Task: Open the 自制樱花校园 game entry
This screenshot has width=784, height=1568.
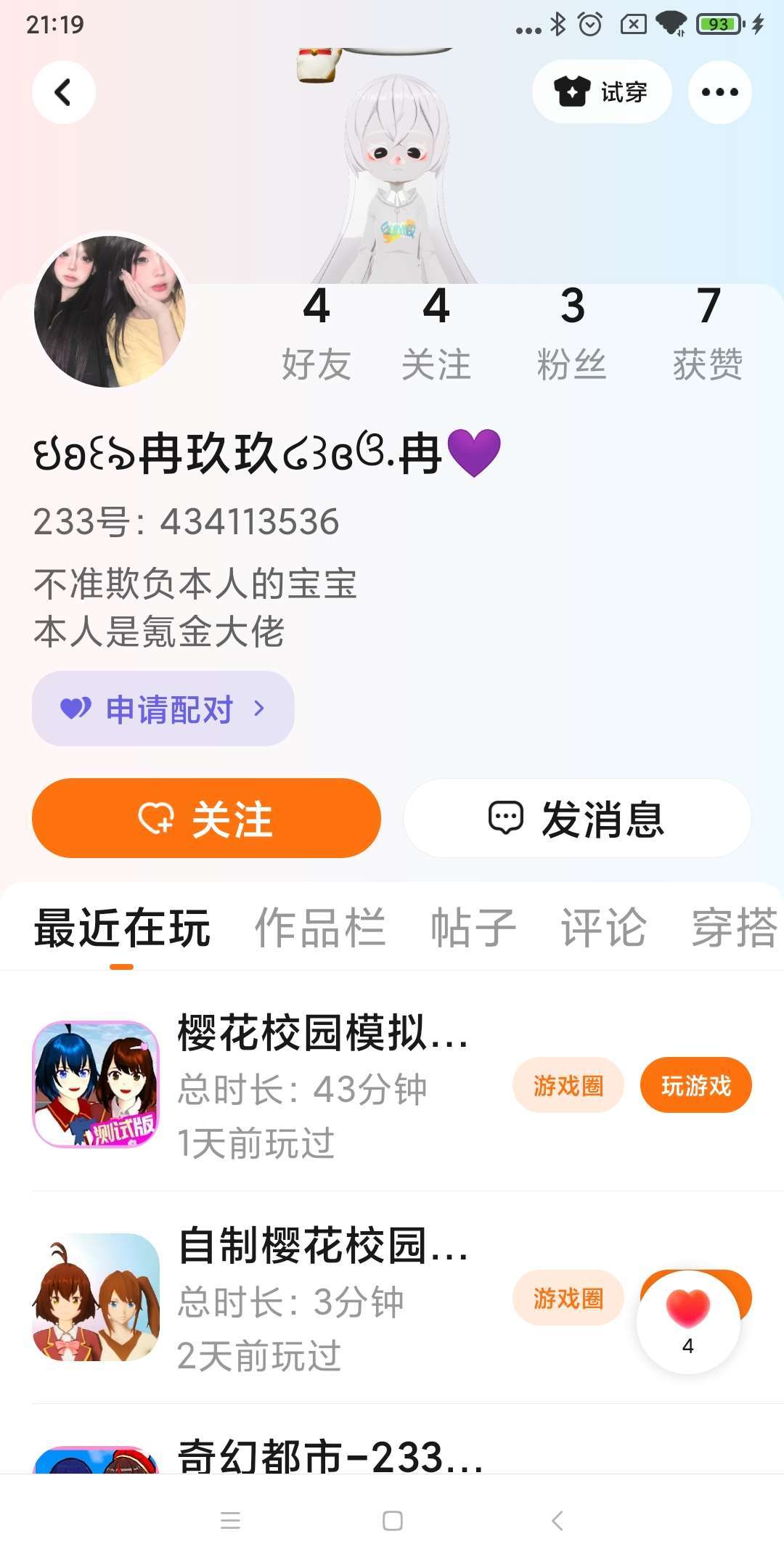Action: pos(290,1297)
